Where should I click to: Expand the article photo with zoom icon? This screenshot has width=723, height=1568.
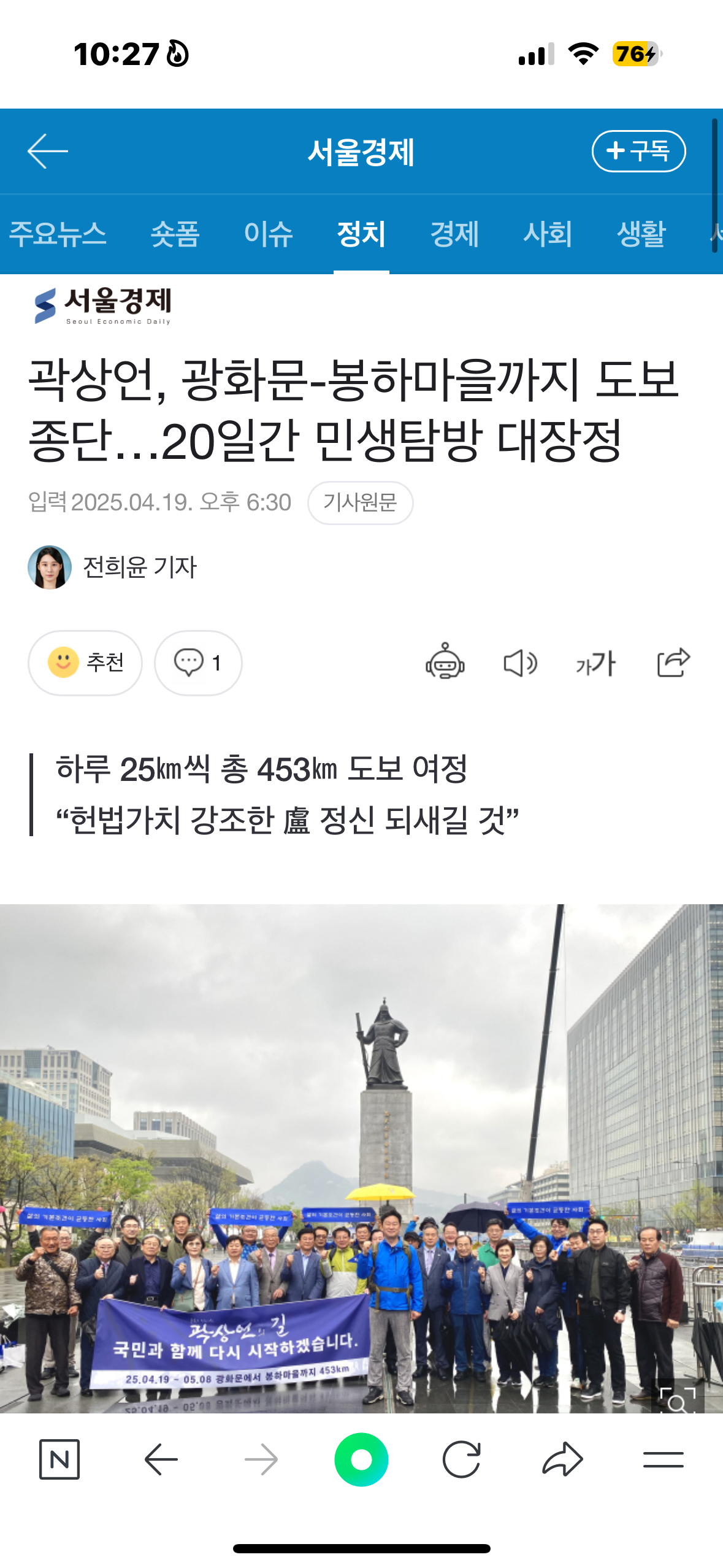(x=677, y=1399)
